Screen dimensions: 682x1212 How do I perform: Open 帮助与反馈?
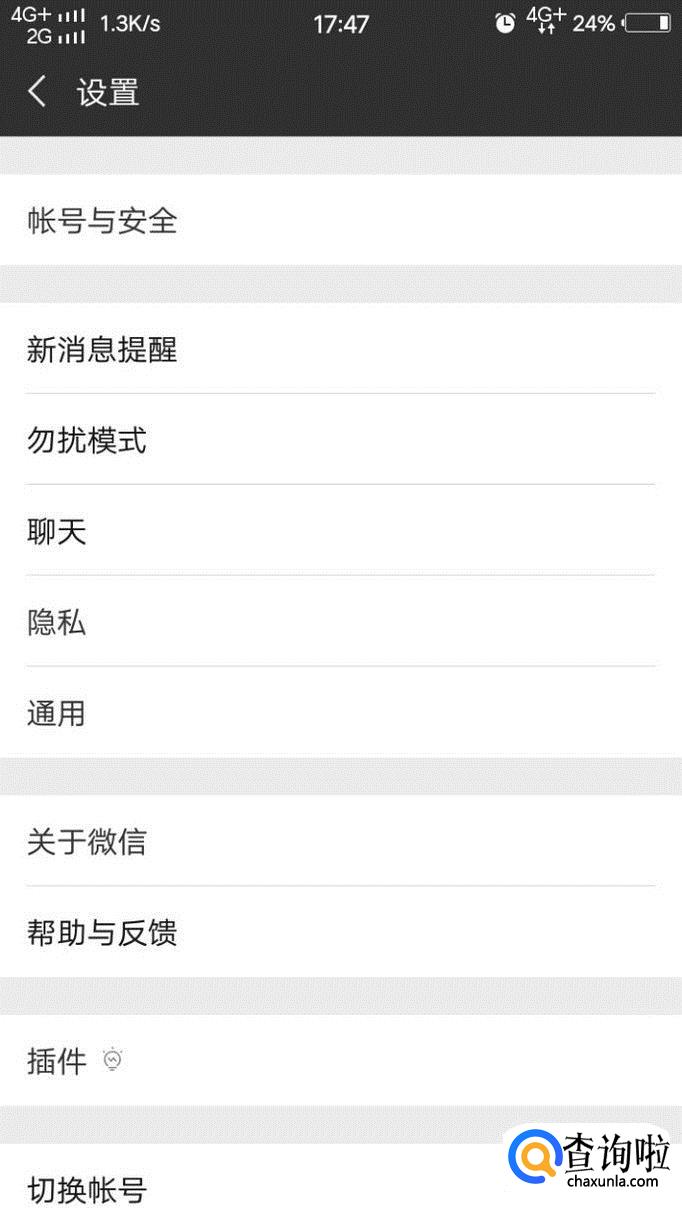pos(102,932)
